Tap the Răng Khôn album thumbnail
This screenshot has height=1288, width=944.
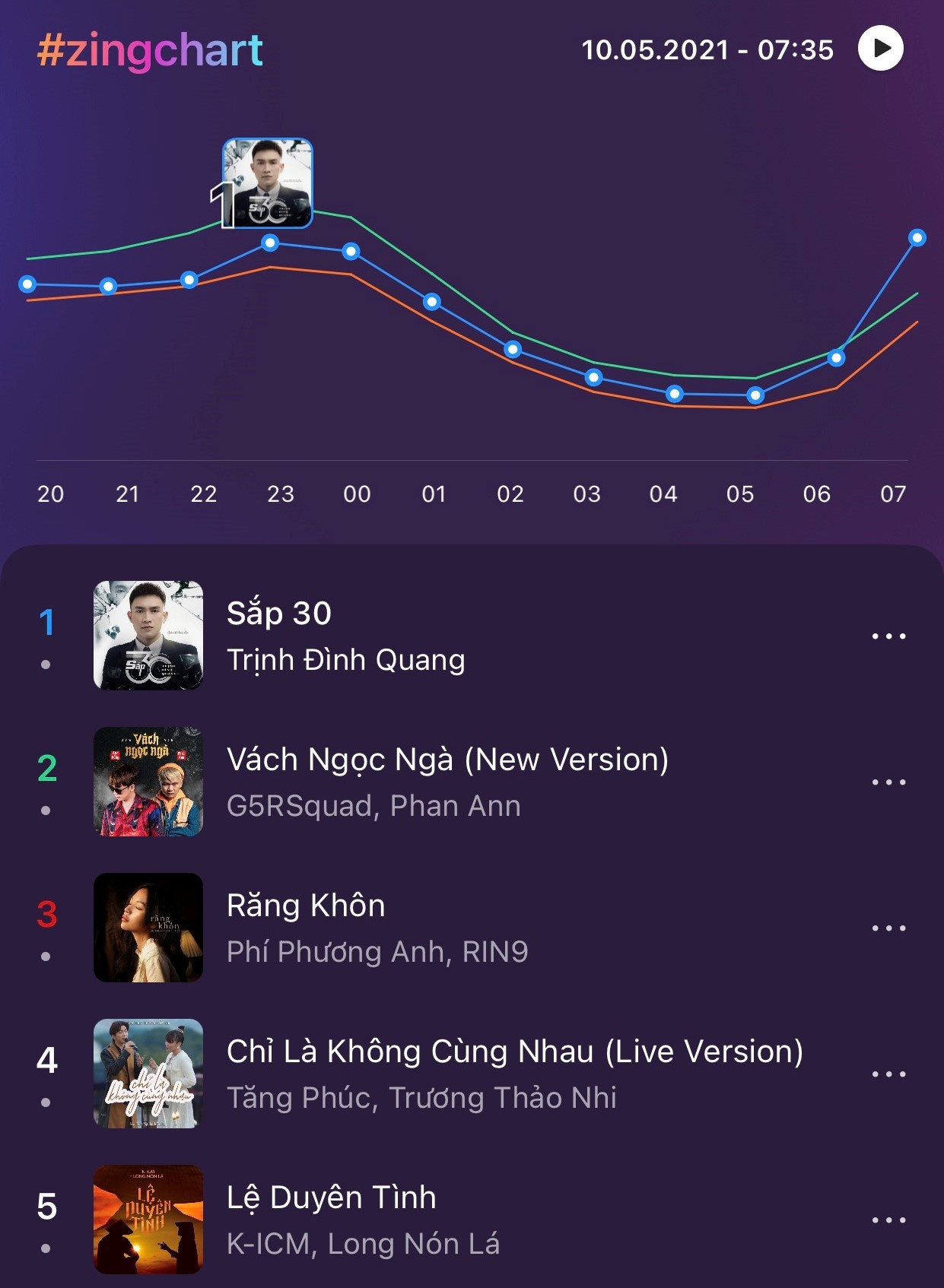tap(148, 928)
